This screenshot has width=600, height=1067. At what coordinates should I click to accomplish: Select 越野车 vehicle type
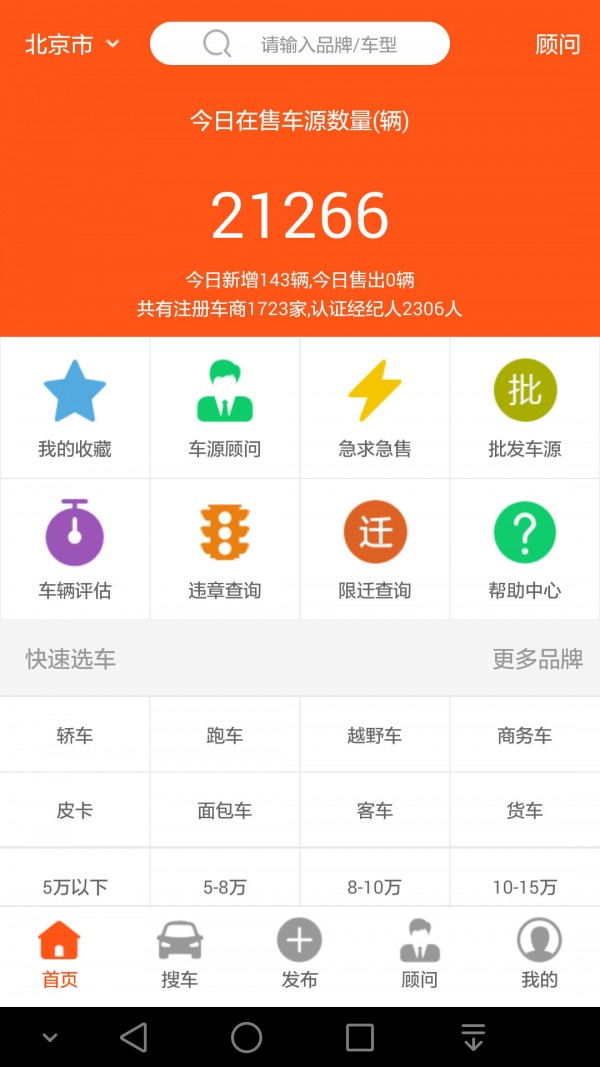375,735
